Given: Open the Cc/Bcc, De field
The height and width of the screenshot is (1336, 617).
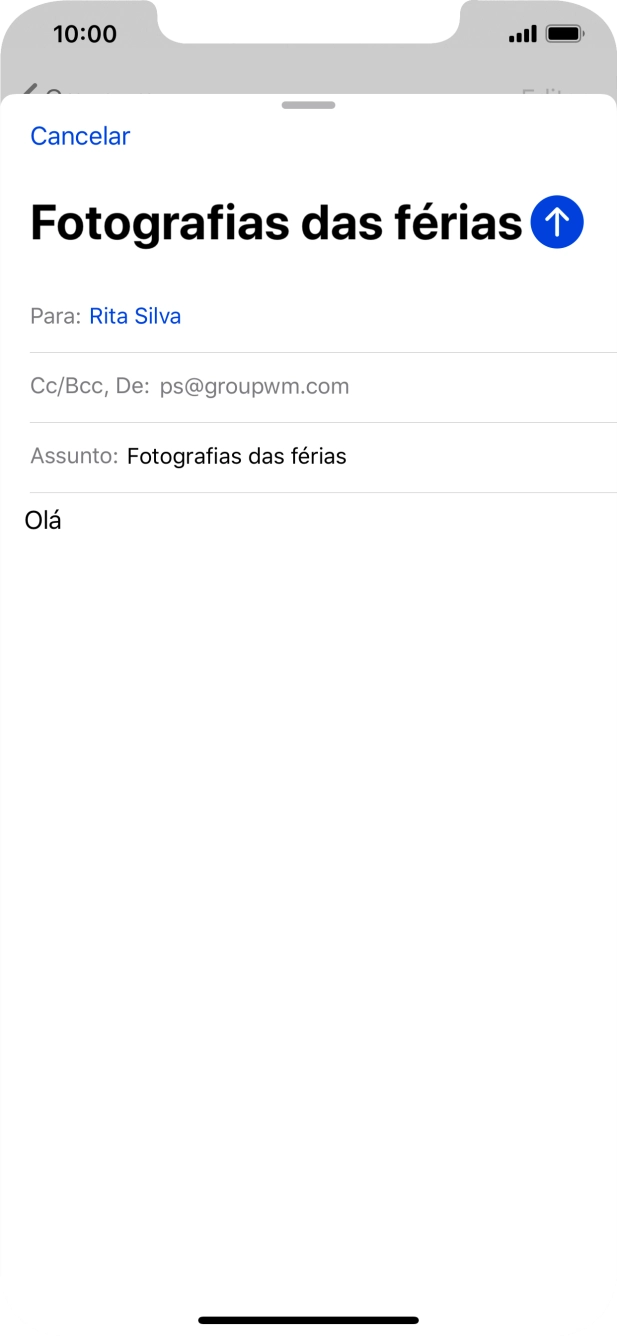Looking at the screenshot, I should tap(254, 386).
